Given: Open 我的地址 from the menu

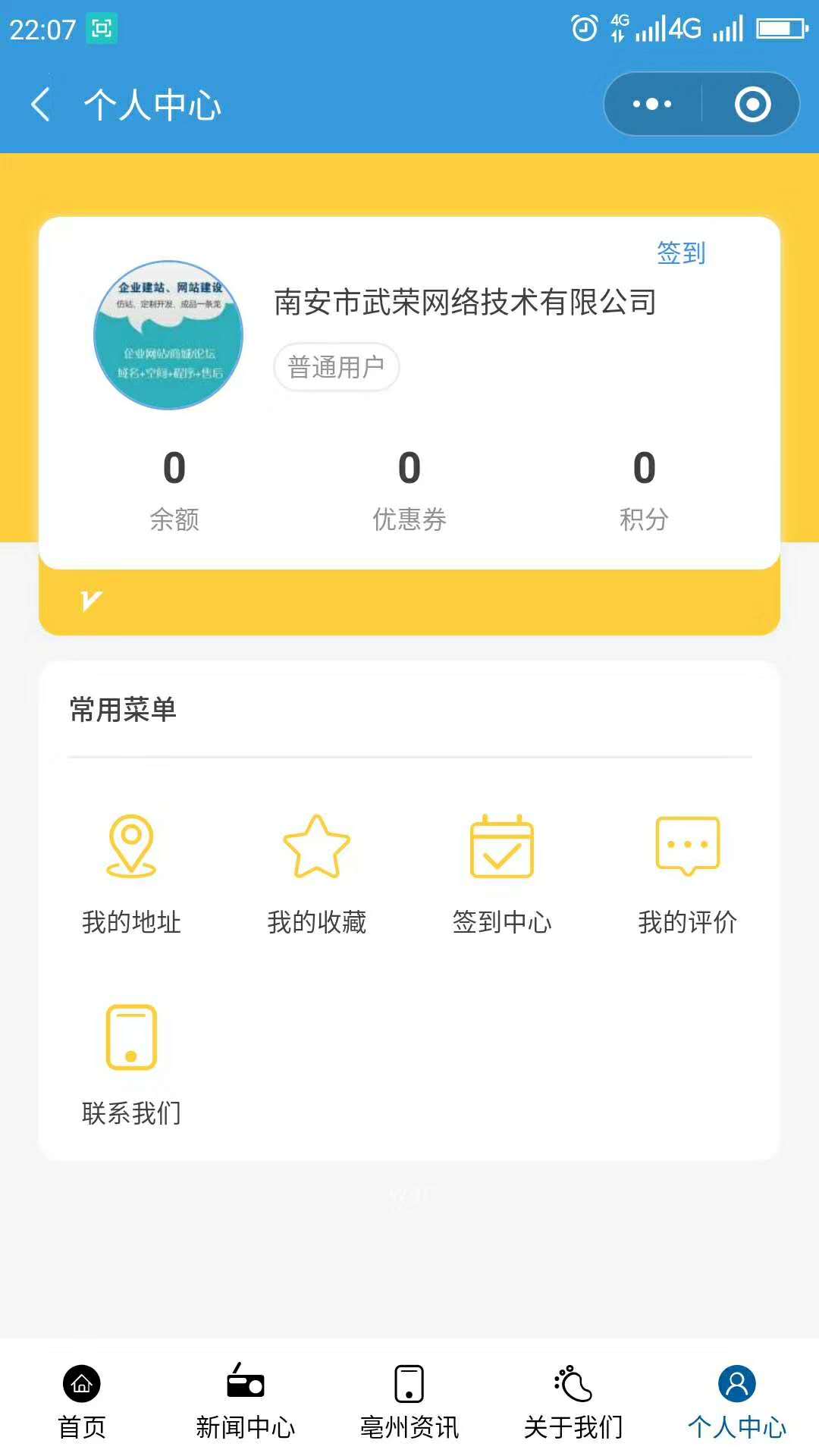Looking at the screenshot, I should (131, 874).
